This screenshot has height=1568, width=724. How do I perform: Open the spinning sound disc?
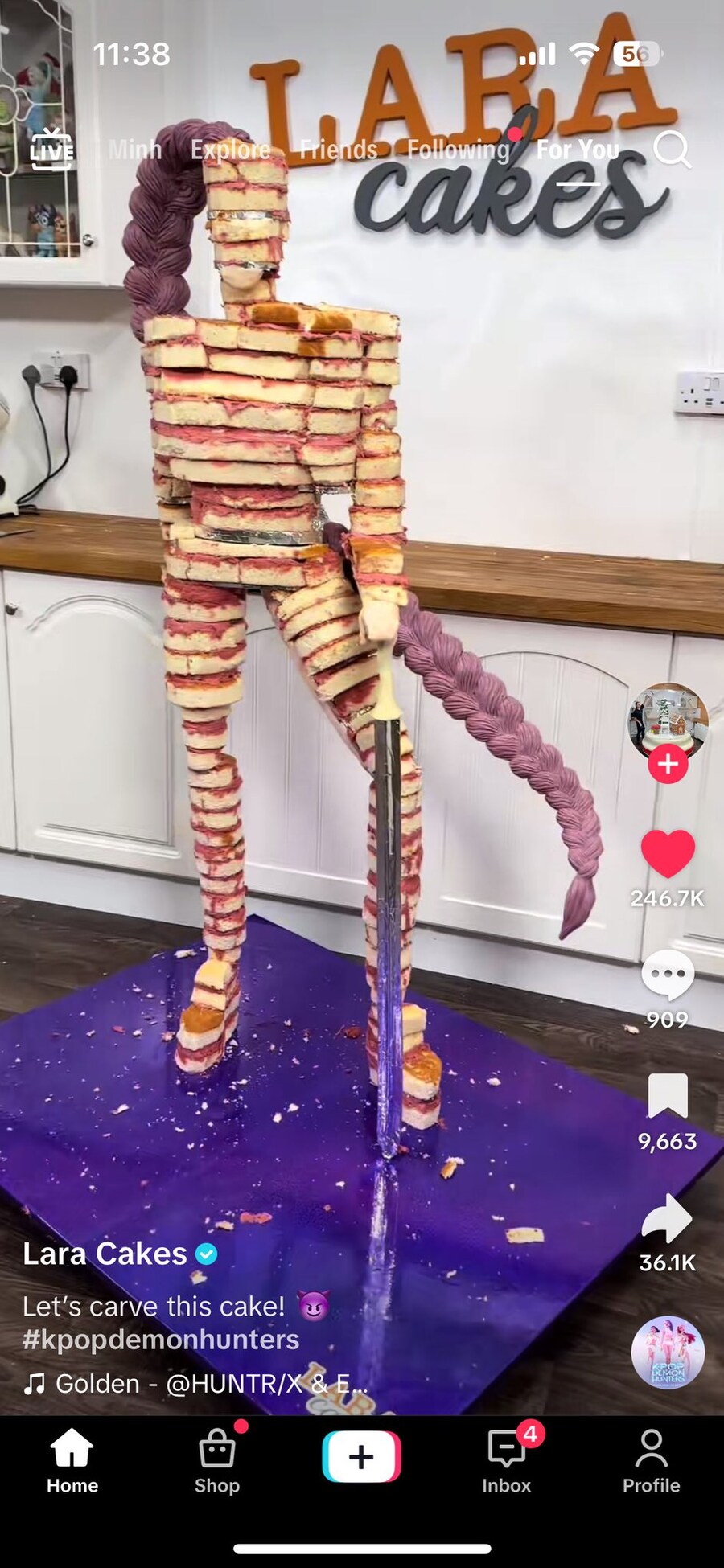[x=668, y=1353]
